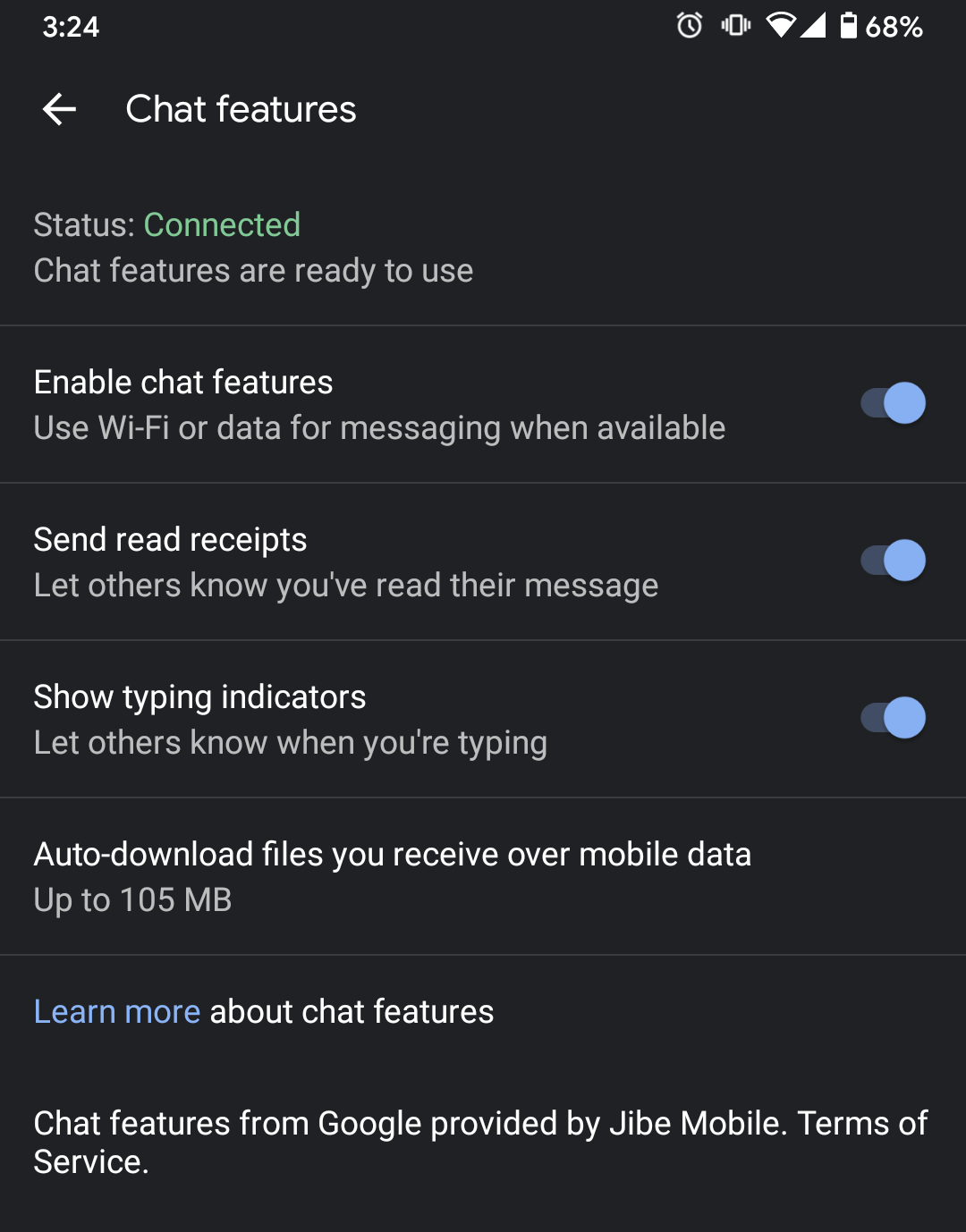Open auto-download files over mobile data setting
Viewport: 966px width, 1232px height.
[392, 876]
